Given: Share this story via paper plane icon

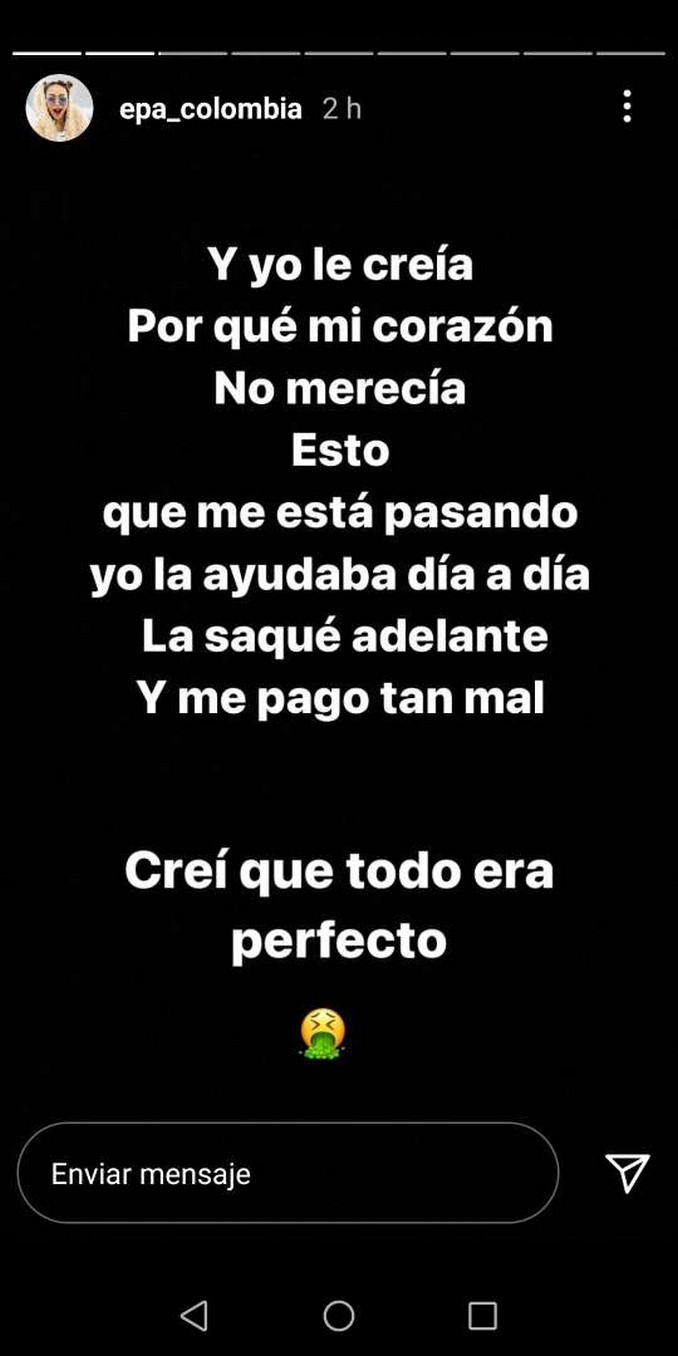Looking at the screenshot, I should [628, 1172].
